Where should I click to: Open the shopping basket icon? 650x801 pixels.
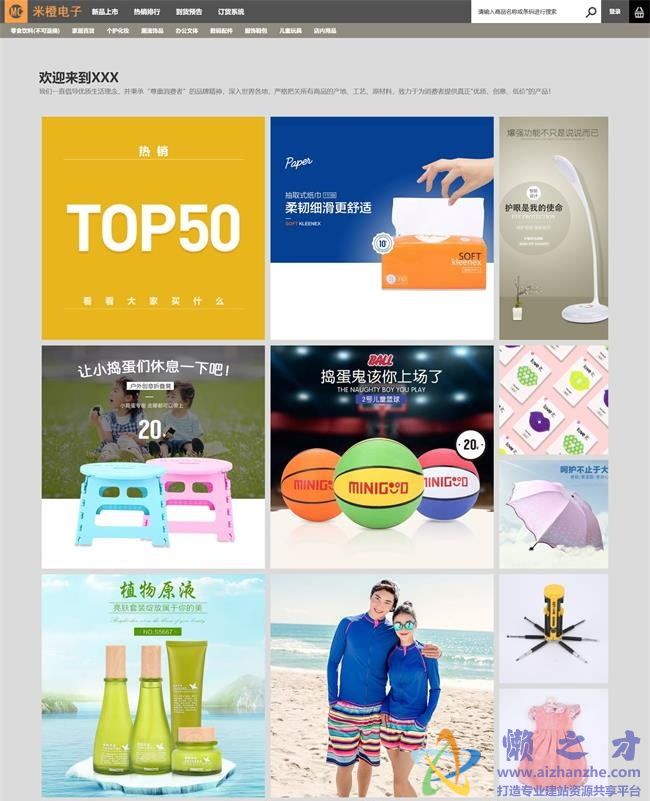[x=638, y=12]
